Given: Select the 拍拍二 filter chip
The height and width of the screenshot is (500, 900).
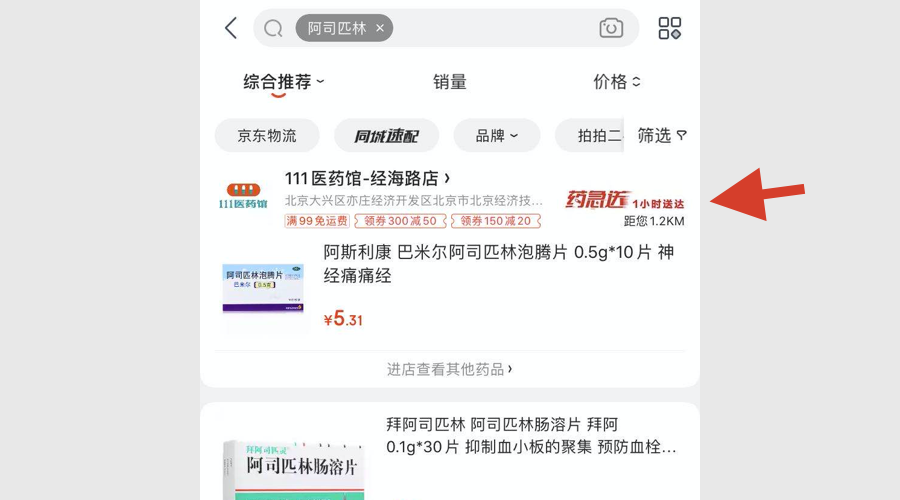Looking at the screenshot, I should (x=600, y=136).
